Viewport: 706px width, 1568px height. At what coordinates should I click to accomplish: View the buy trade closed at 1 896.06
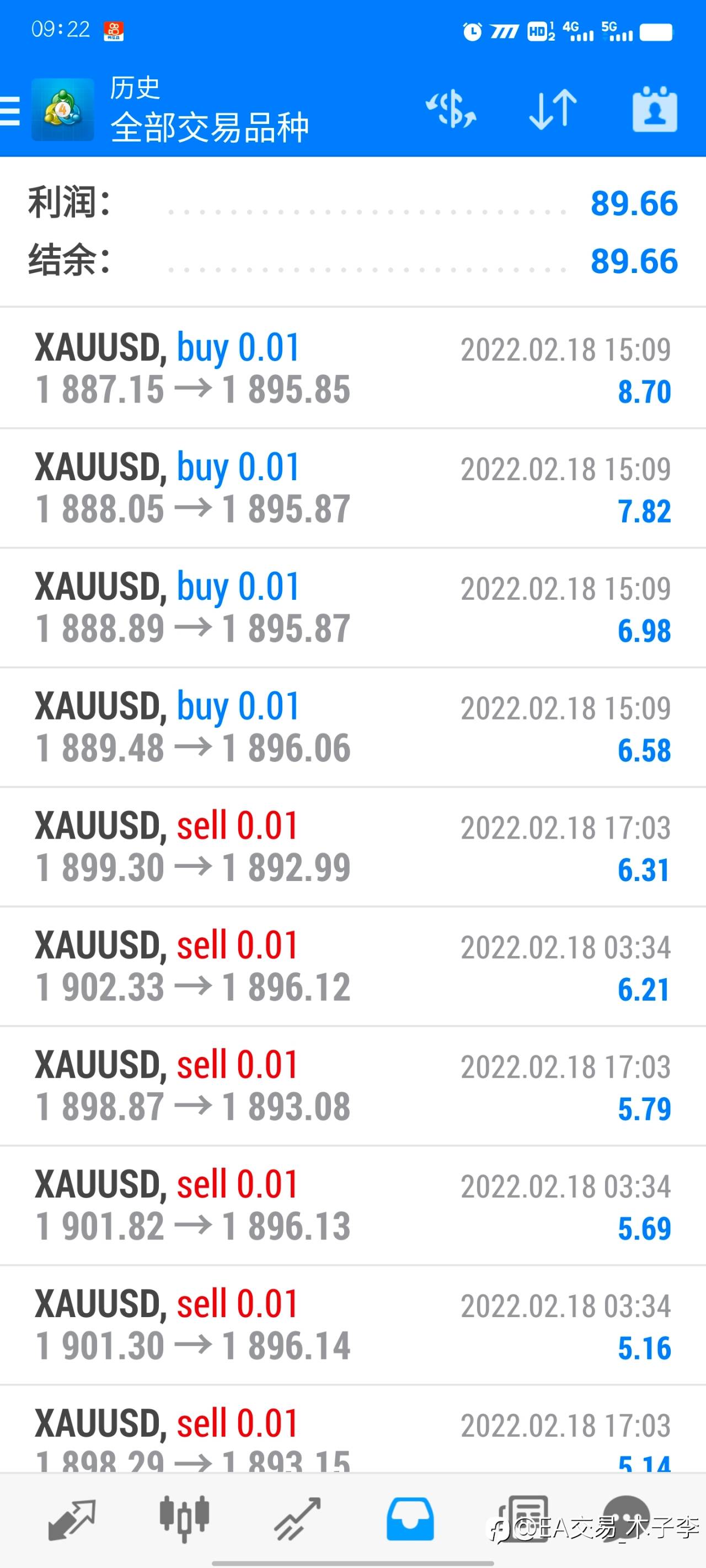352,727
